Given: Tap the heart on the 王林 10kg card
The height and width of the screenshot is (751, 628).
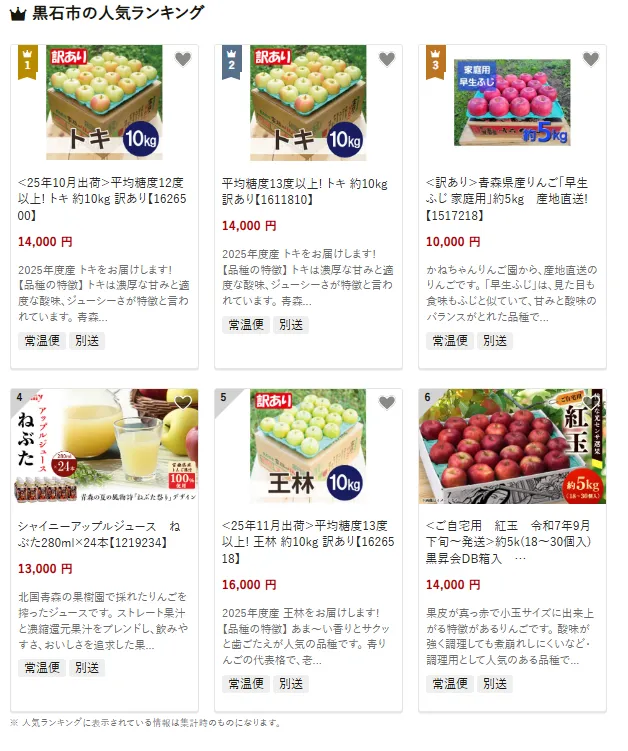Looking at the screenshot, I should [386, 403].
